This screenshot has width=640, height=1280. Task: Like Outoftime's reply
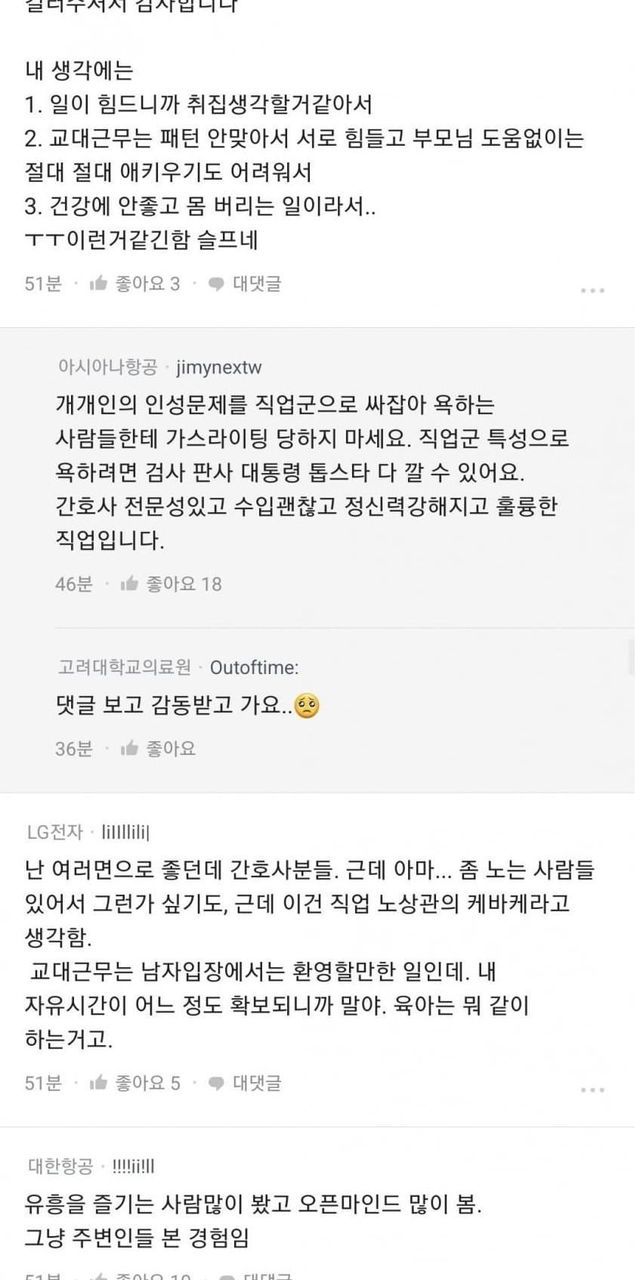157,748
